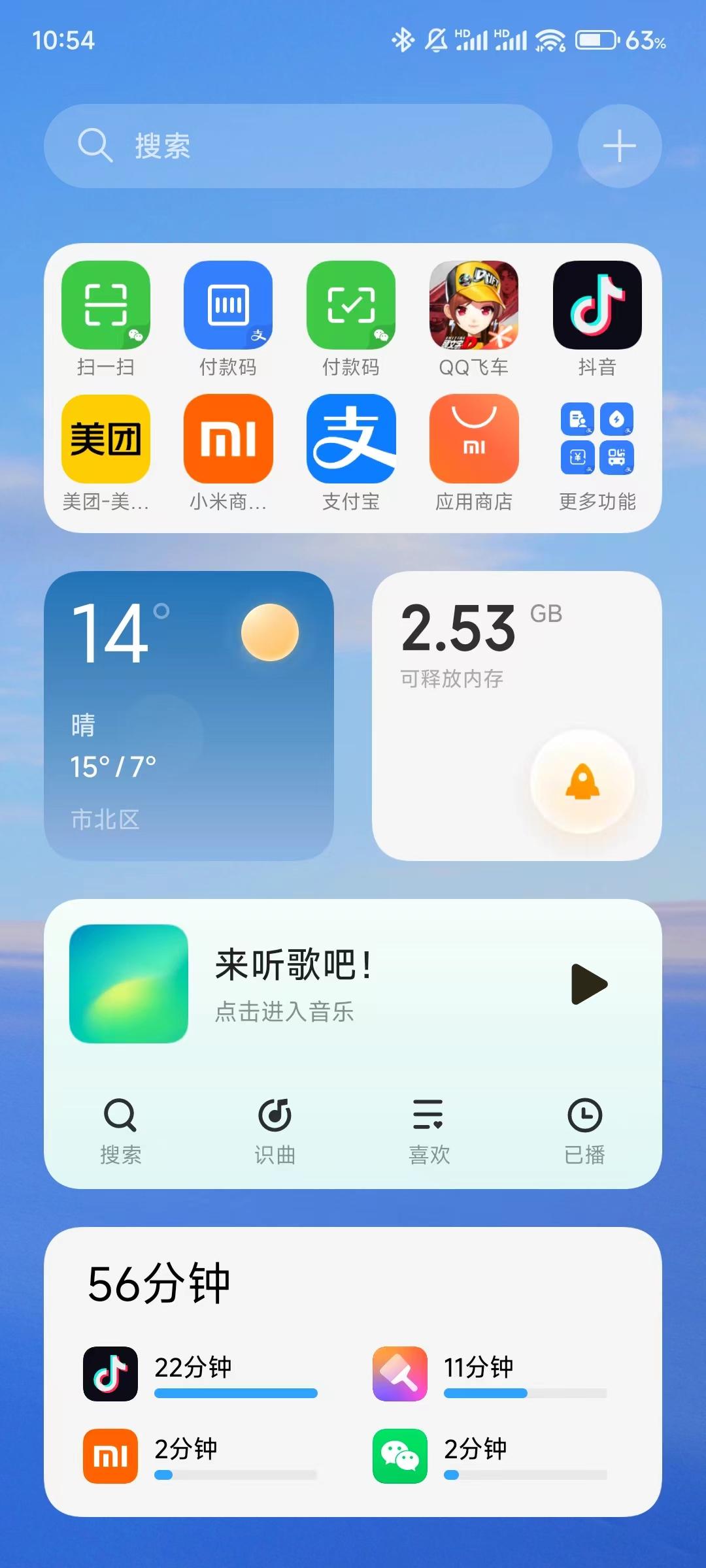Start 识曲 song recognition
This screenshot has height=1568, width=706.
(275, 1130)
